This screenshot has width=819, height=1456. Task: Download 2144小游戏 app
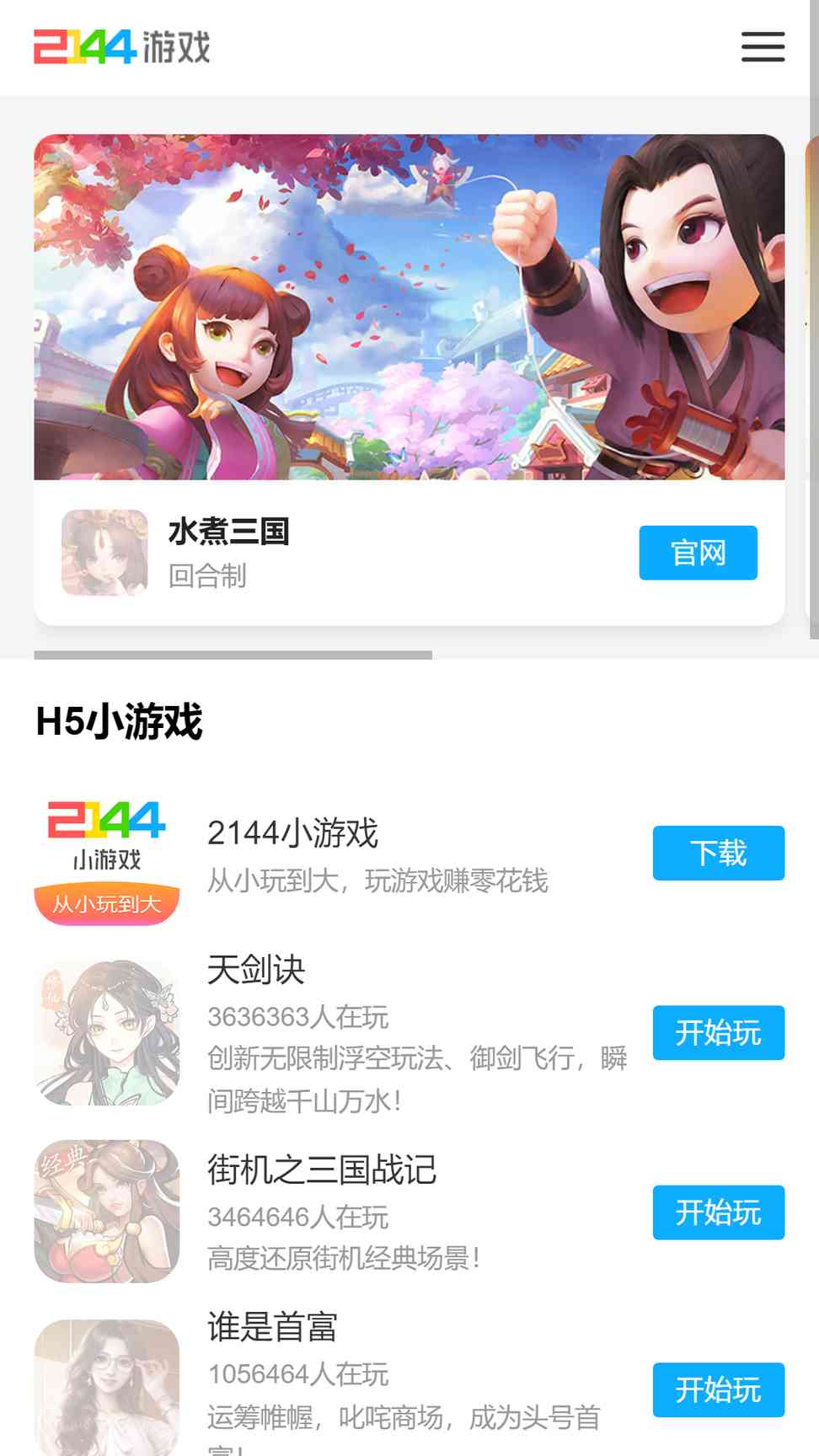point(718,853)
